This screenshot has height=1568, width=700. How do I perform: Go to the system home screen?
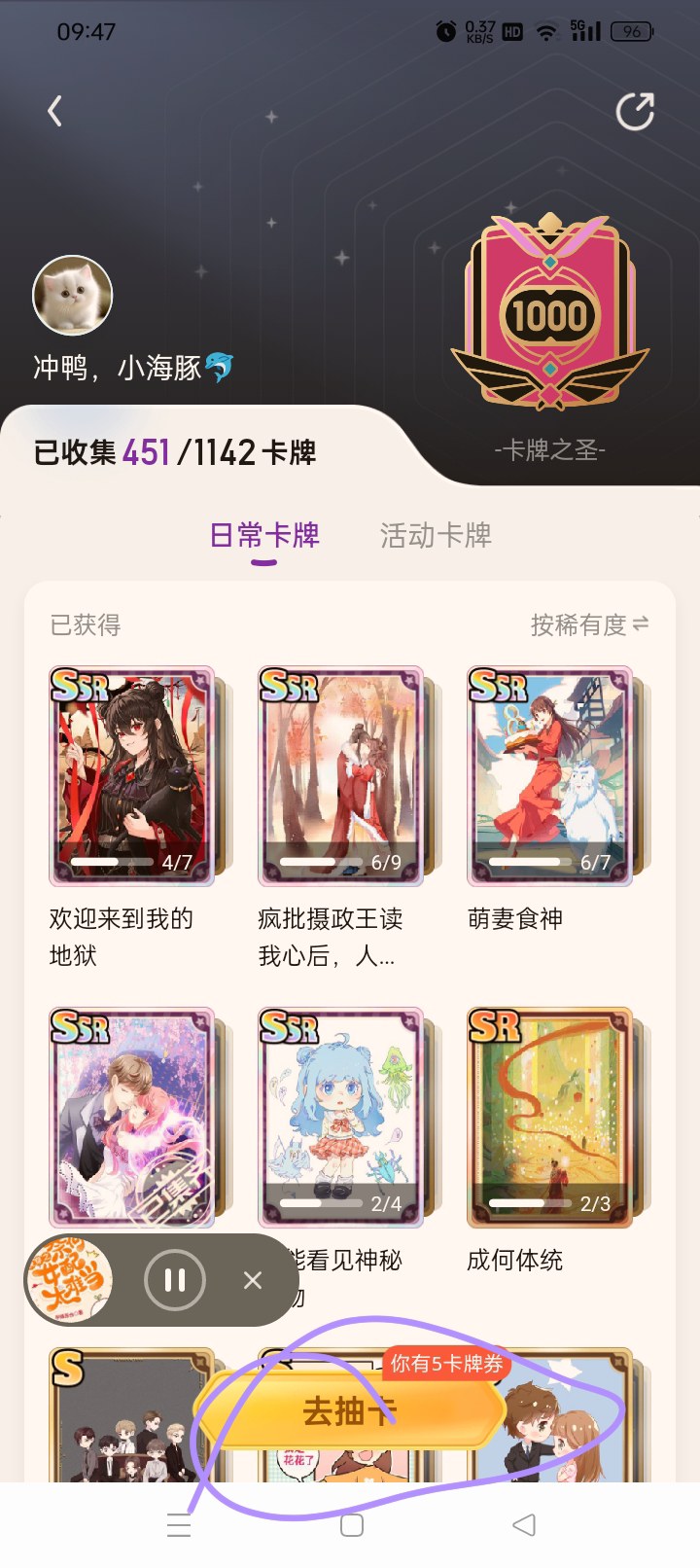coord(352,1525)
